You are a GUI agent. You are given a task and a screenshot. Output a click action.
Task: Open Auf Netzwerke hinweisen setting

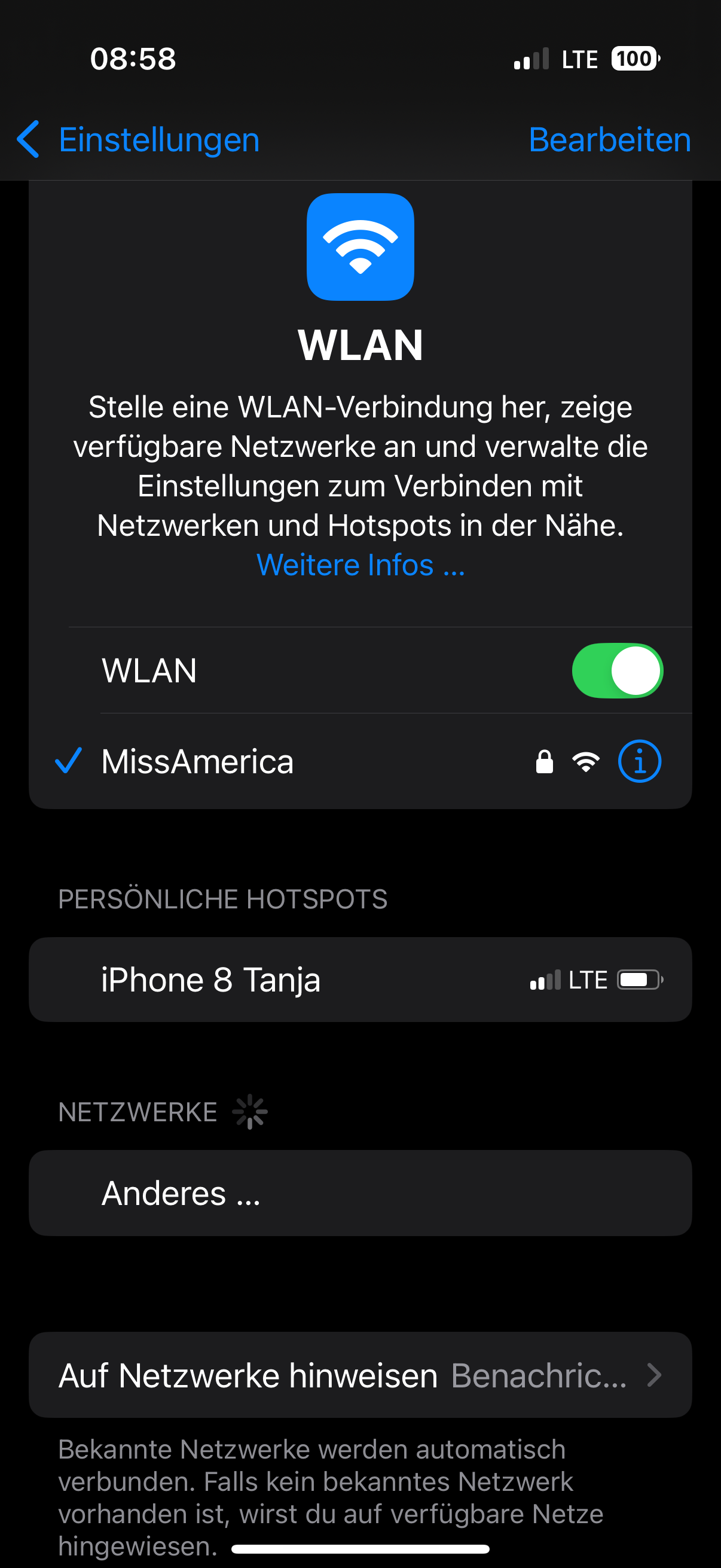360,1375
